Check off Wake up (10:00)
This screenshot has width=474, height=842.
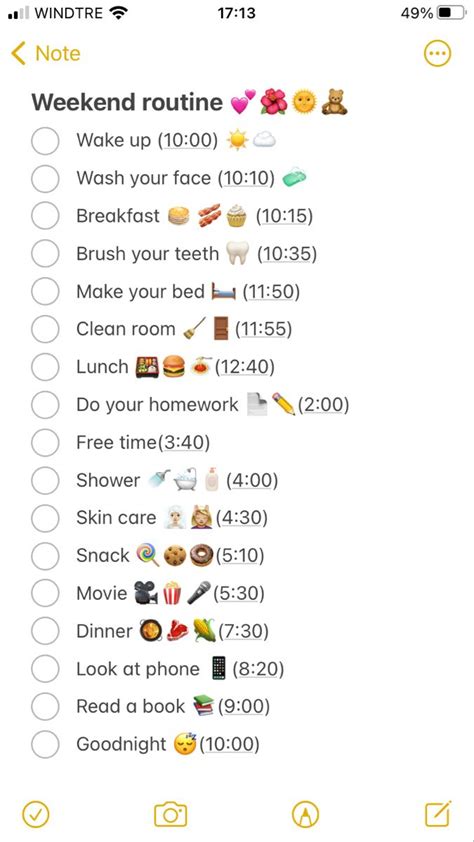[x=45, y=141]
